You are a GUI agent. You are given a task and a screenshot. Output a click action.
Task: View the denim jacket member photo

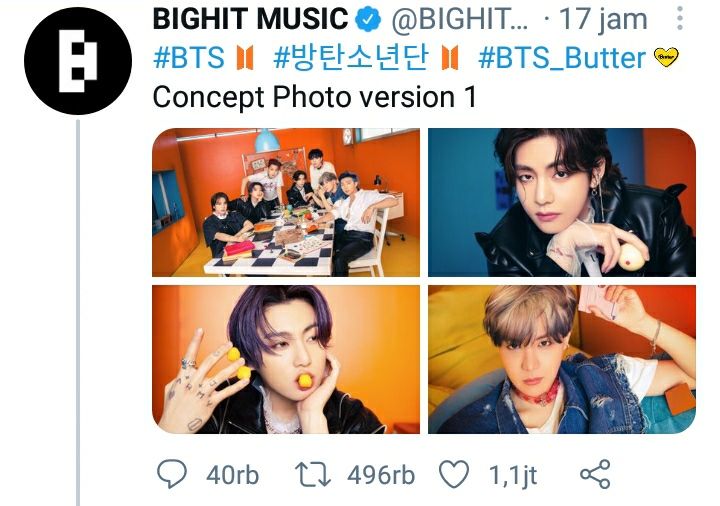pos(561,359)
